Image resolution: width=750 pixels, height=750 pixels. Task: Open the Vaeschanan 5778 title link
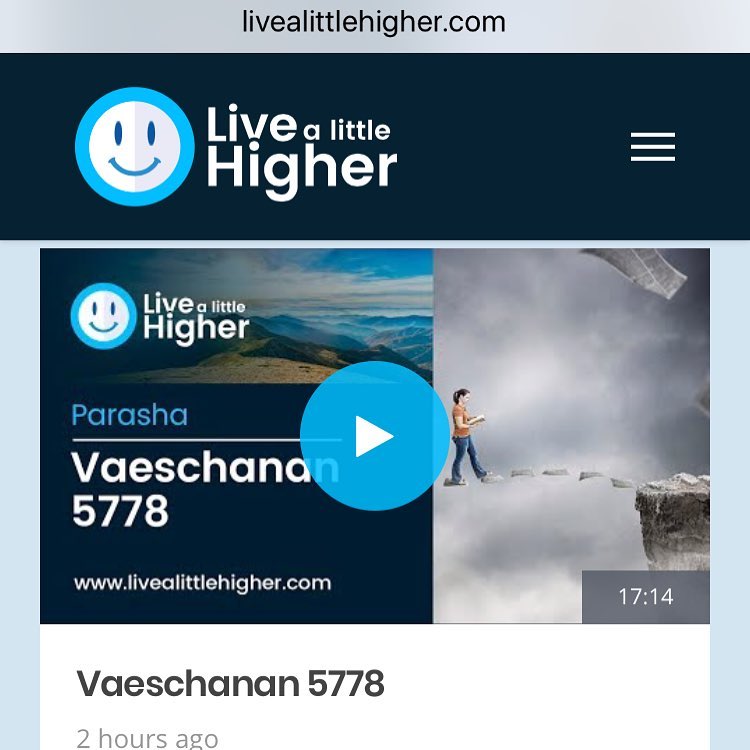pos(230,684)
